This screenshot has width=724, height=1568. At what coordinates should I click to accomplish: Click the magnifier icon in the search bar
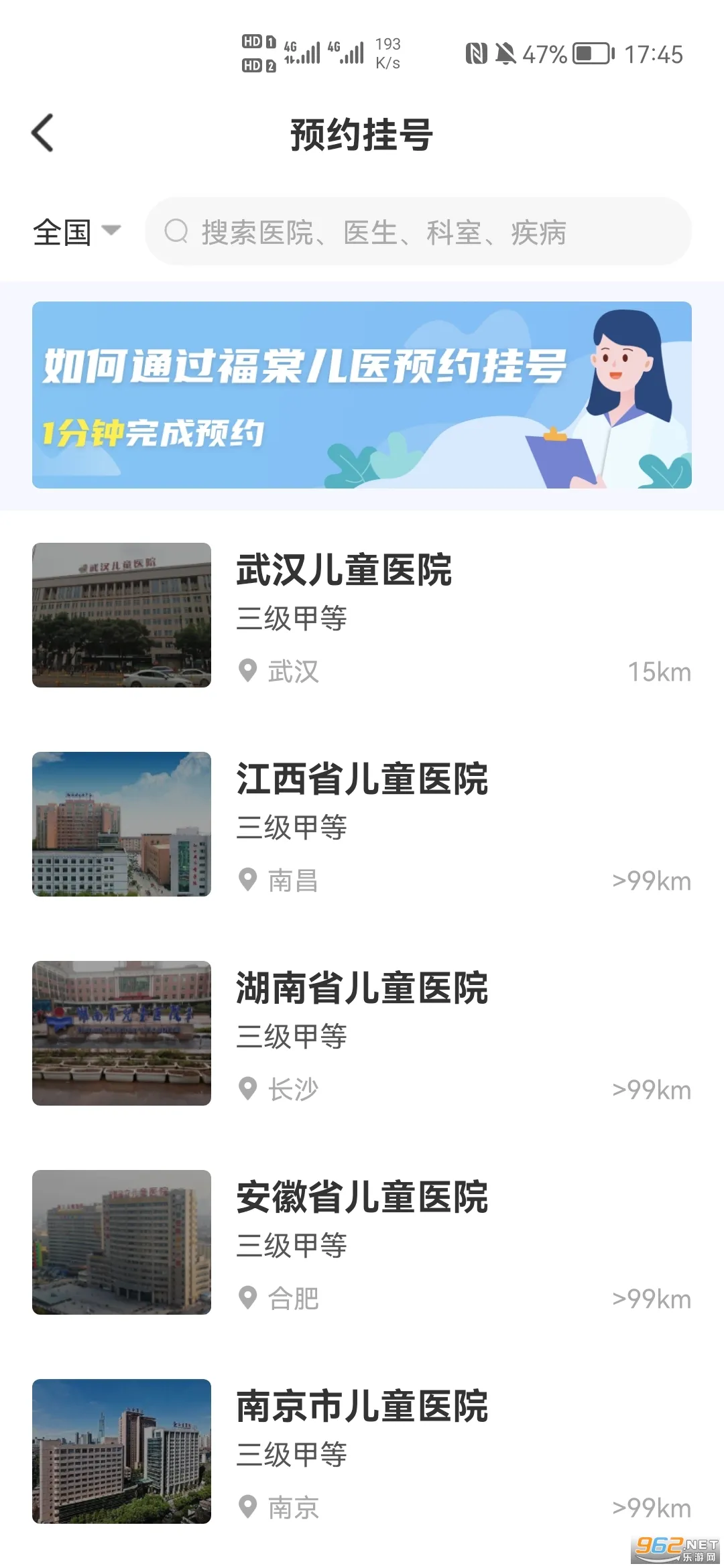(176, 232)
